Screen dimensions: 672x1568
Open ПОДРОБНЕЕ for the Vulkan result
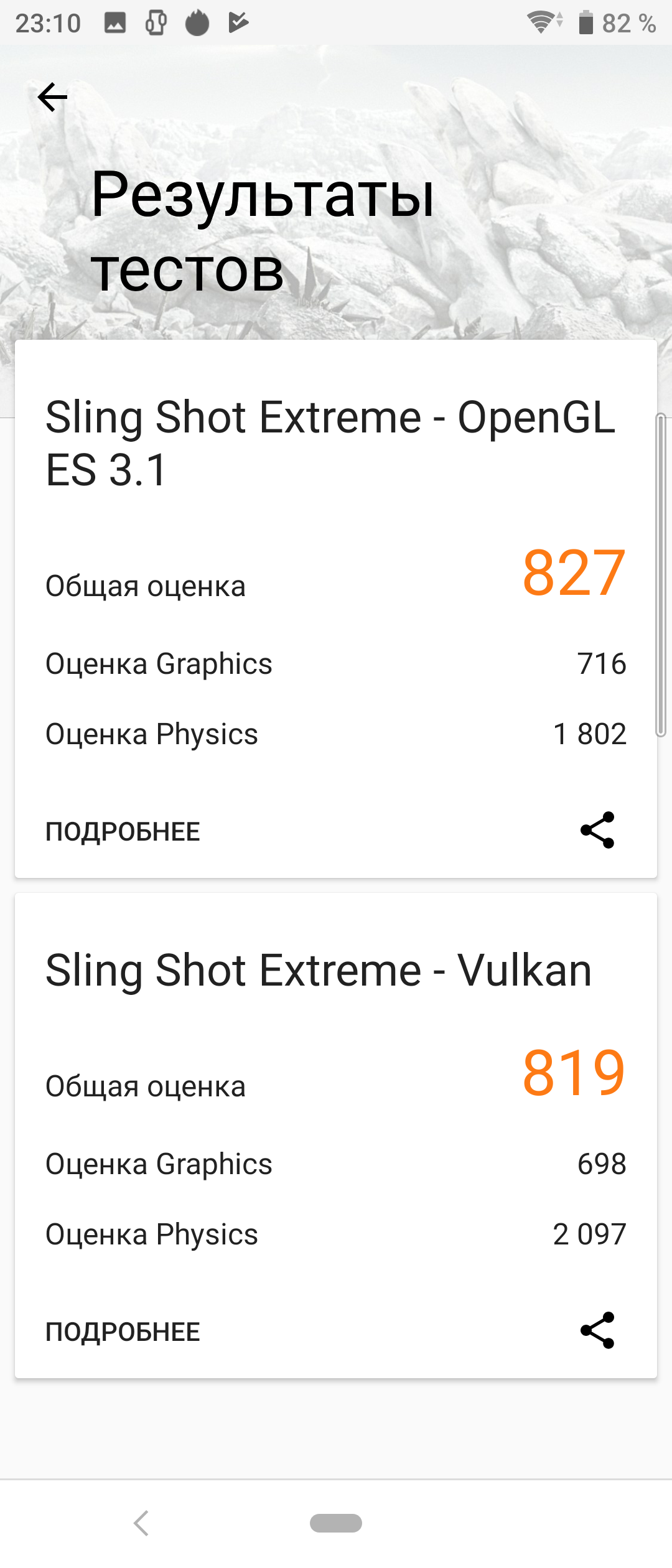coord(123,1332)
